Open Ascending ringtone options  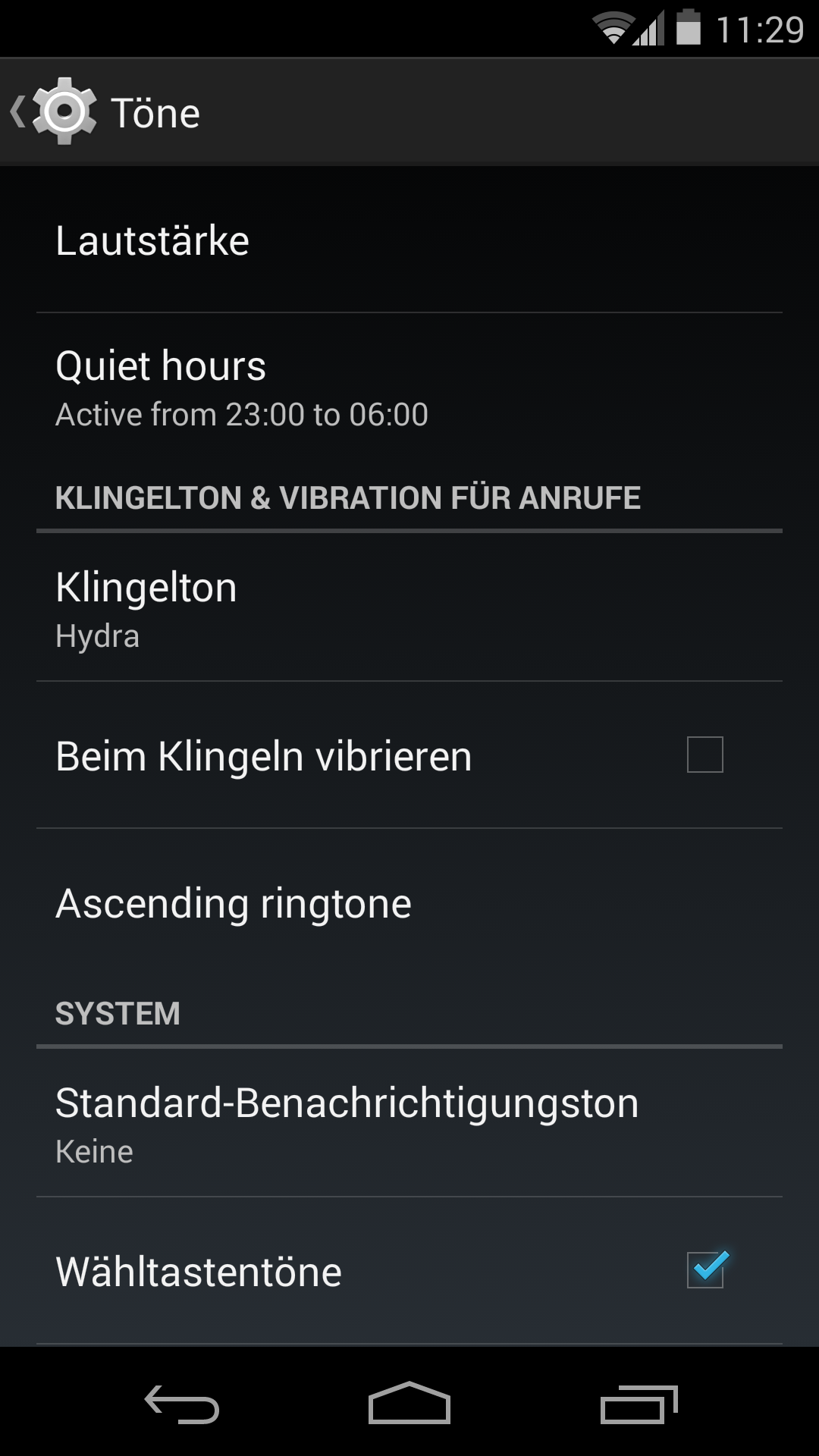coord(409,902)
